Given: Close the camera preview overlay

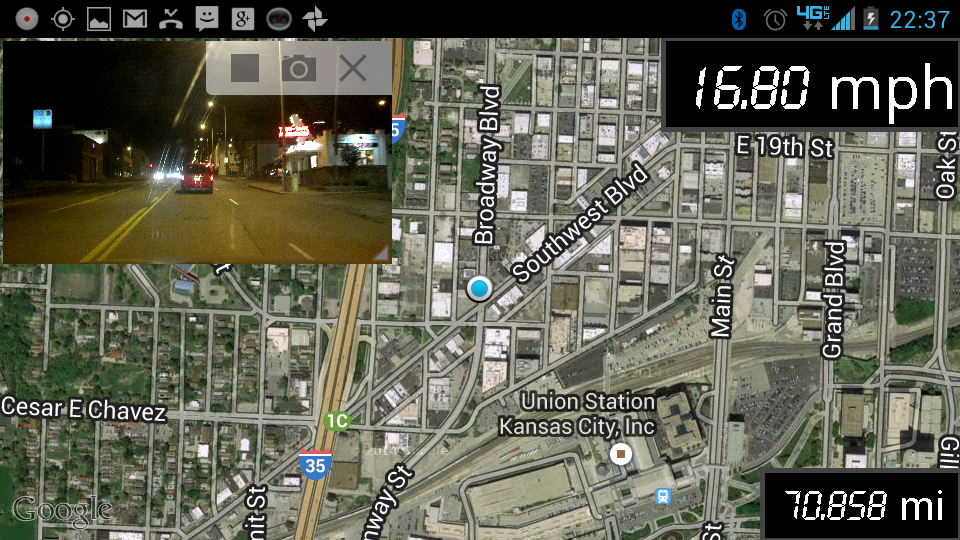Looking at the screenshot, I should [x=352, y=68].
